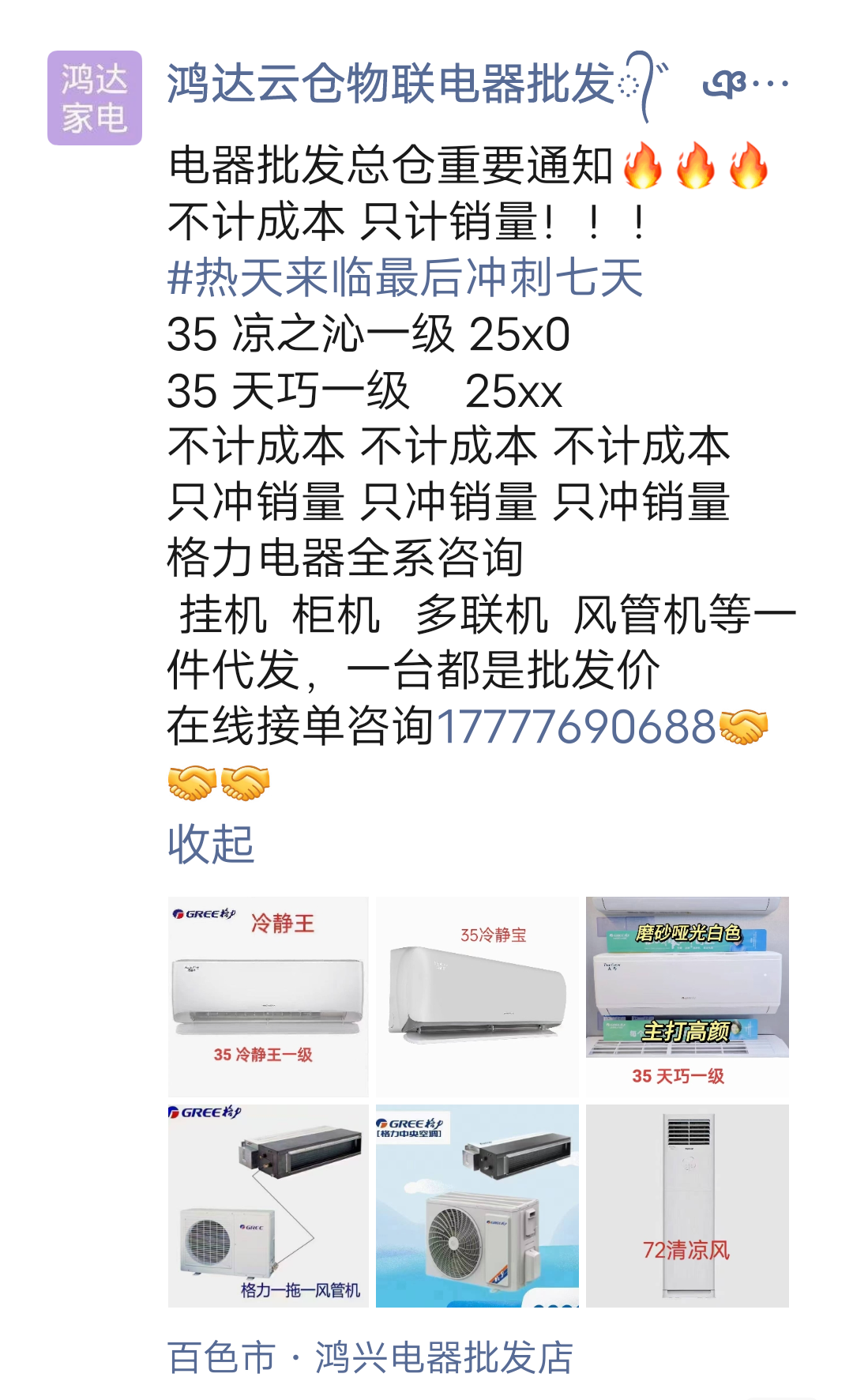The width and height of the screenshot is (853, 1400).
Task: Collapse the post with 收起
Action: point(211,843)
